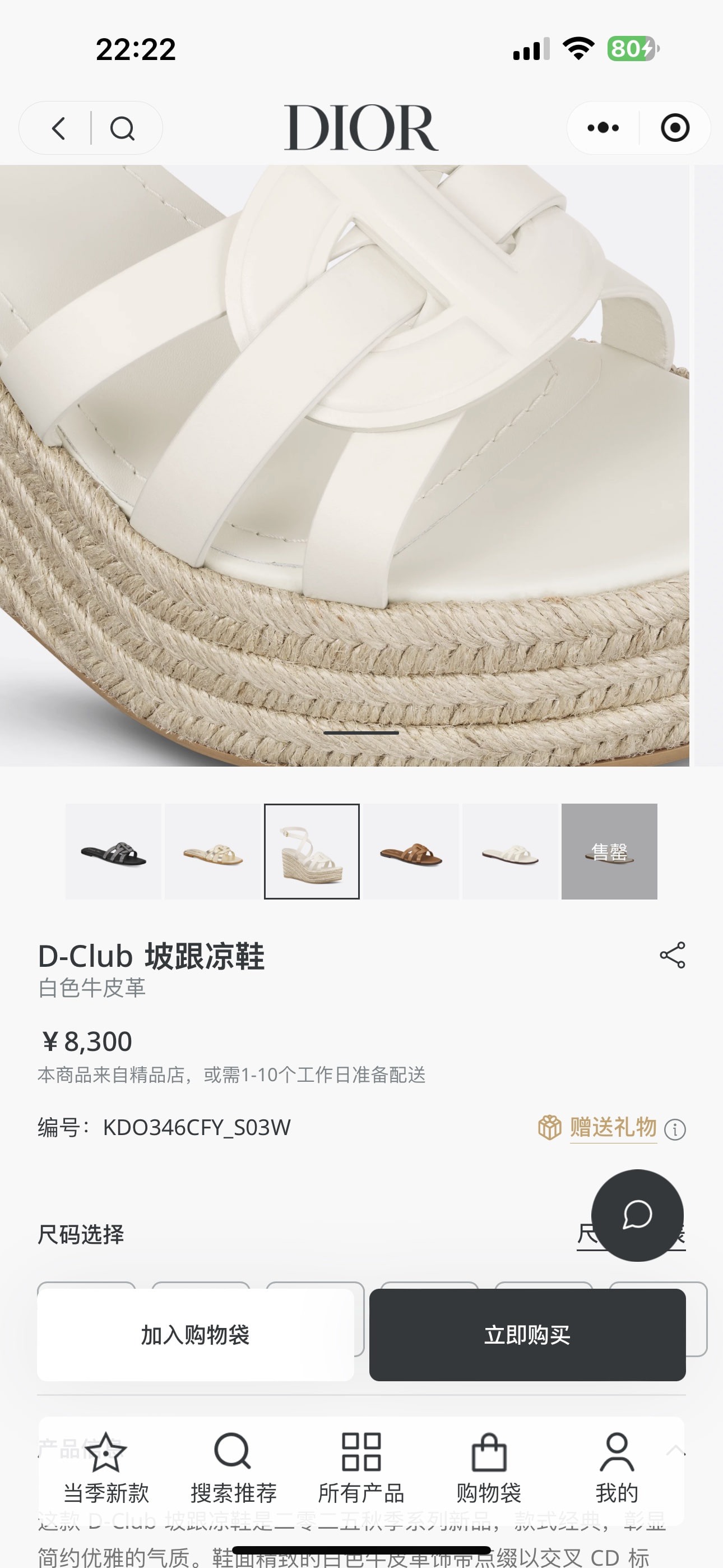The image size is (723, 1568).
Task: Go back to the previous page
Action: coord(59,128)
